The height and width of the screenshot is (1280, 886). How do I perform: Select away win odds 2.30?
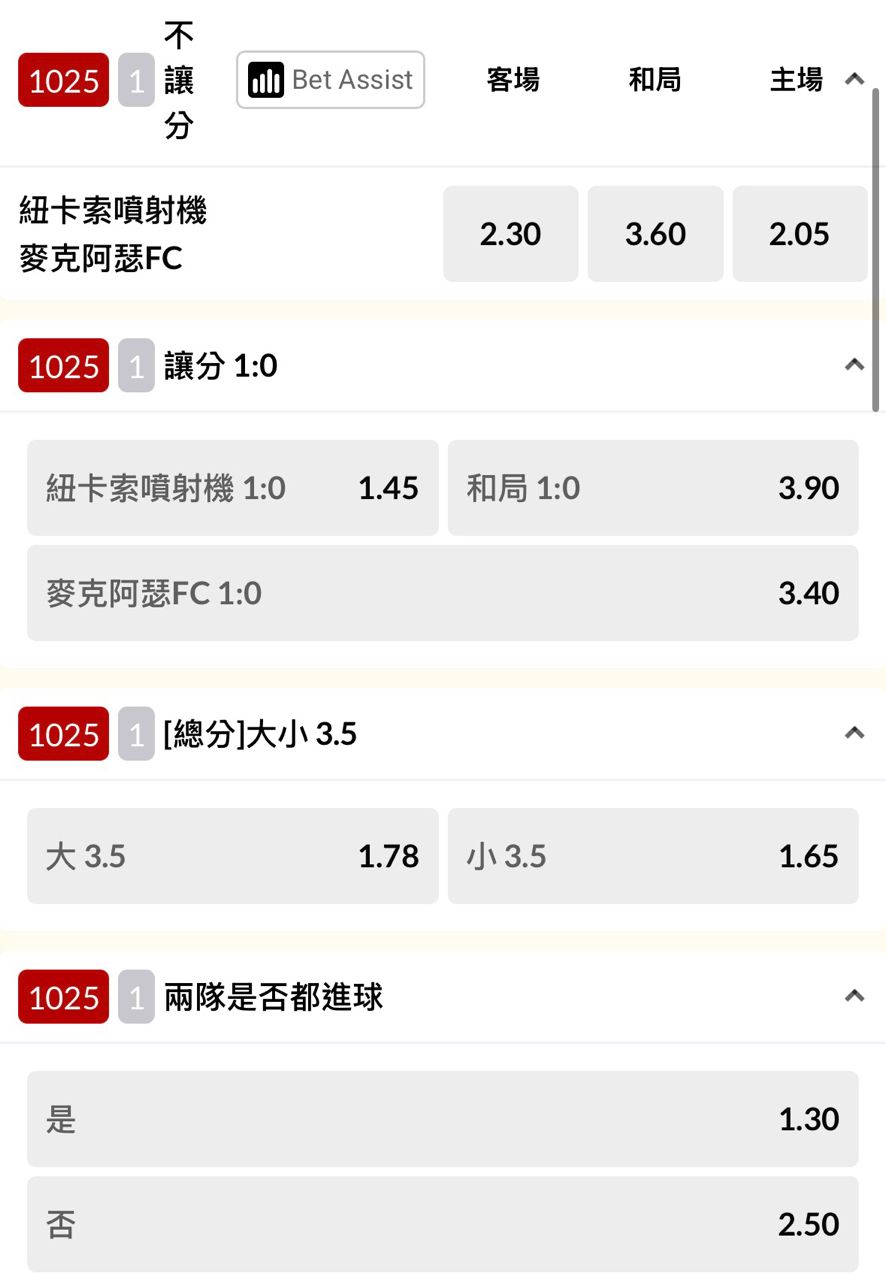pos(510,234)
